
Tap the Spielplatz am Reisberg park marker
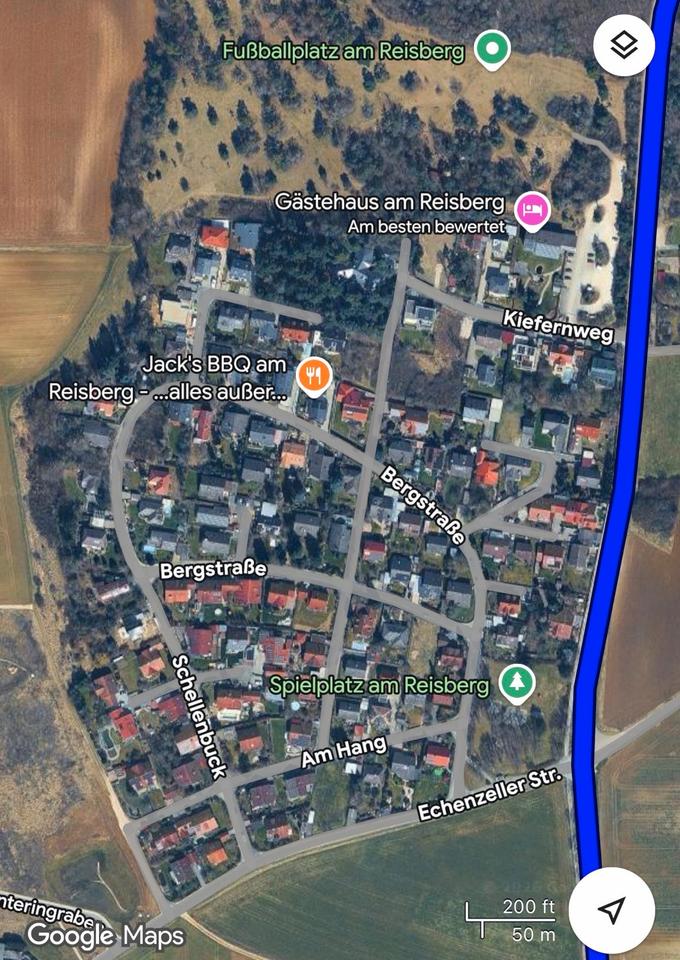tap(517, 684)
